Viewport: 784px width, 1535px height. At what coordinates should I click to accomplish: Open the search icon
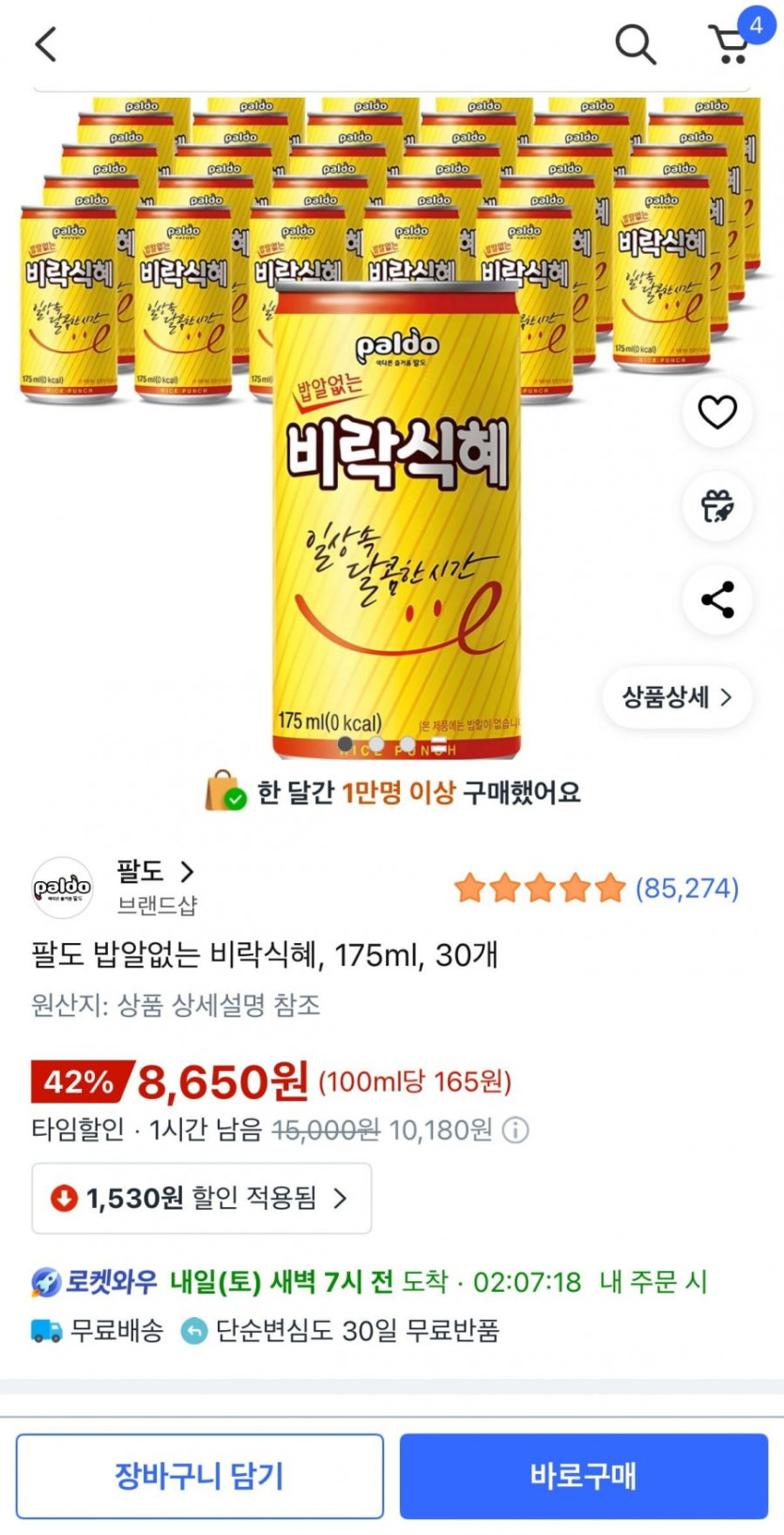click(635, 44)
